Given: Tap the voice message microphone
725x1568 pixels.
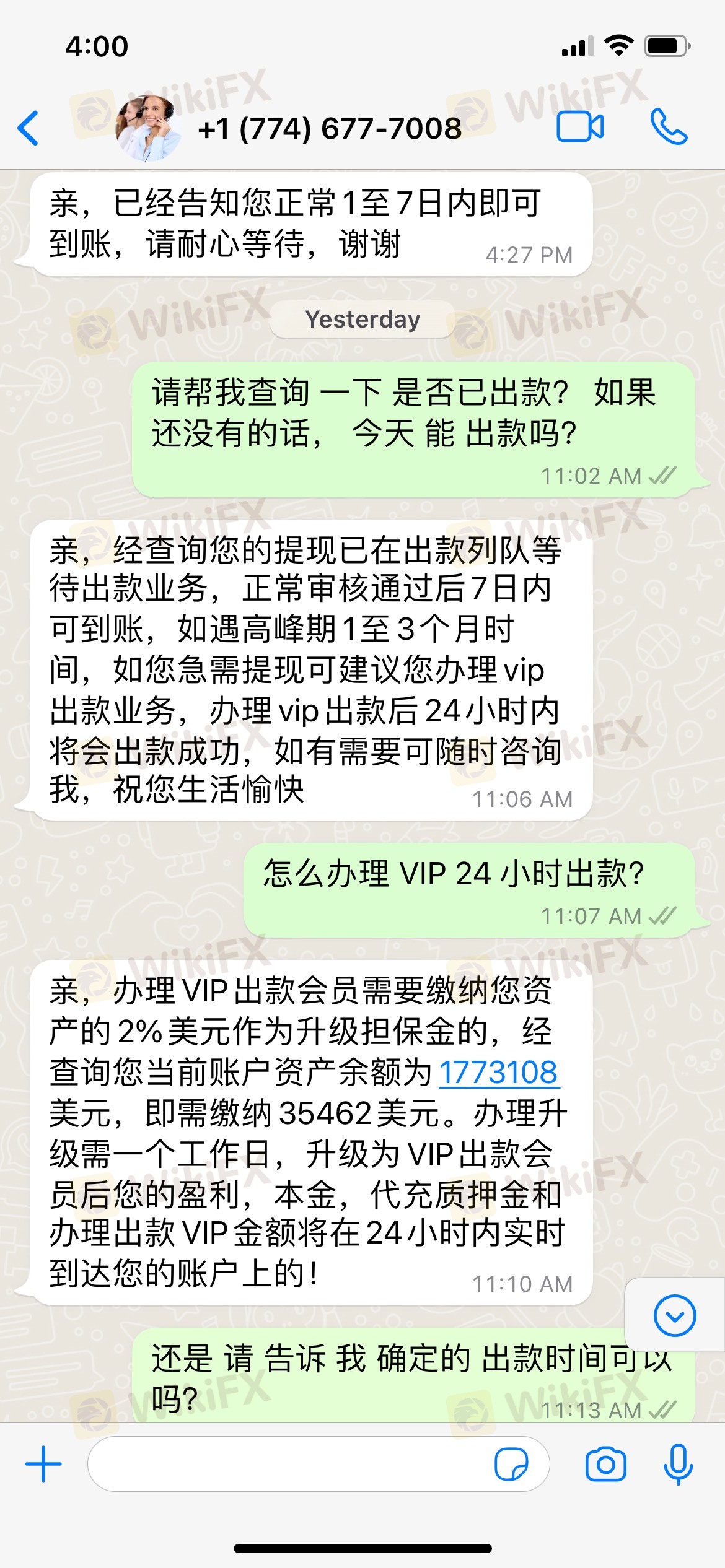Looking at the screenshot, I should point(679,1464).
